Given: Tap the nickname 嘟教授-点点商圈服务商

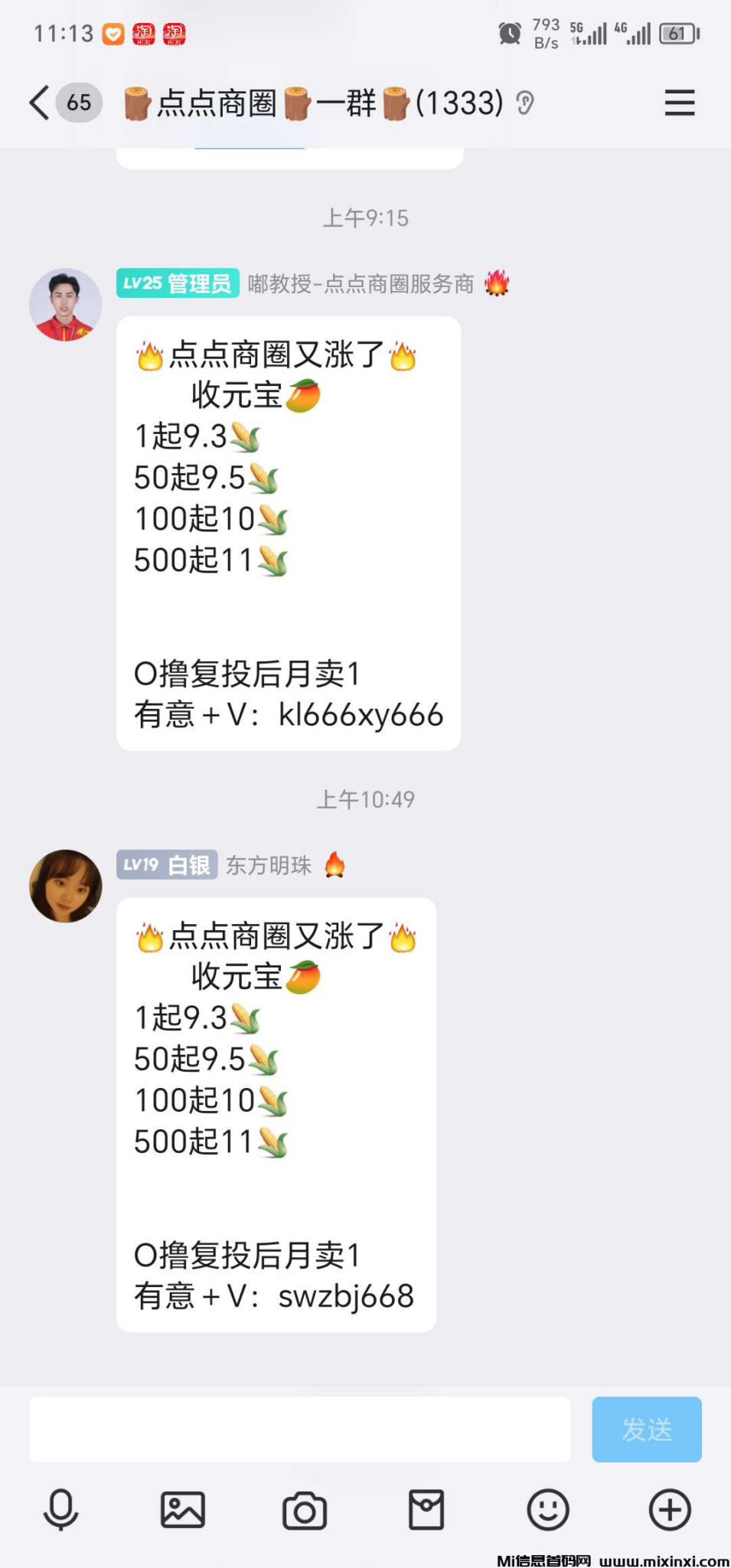Looking at the screenshot, I should point(360,282).
